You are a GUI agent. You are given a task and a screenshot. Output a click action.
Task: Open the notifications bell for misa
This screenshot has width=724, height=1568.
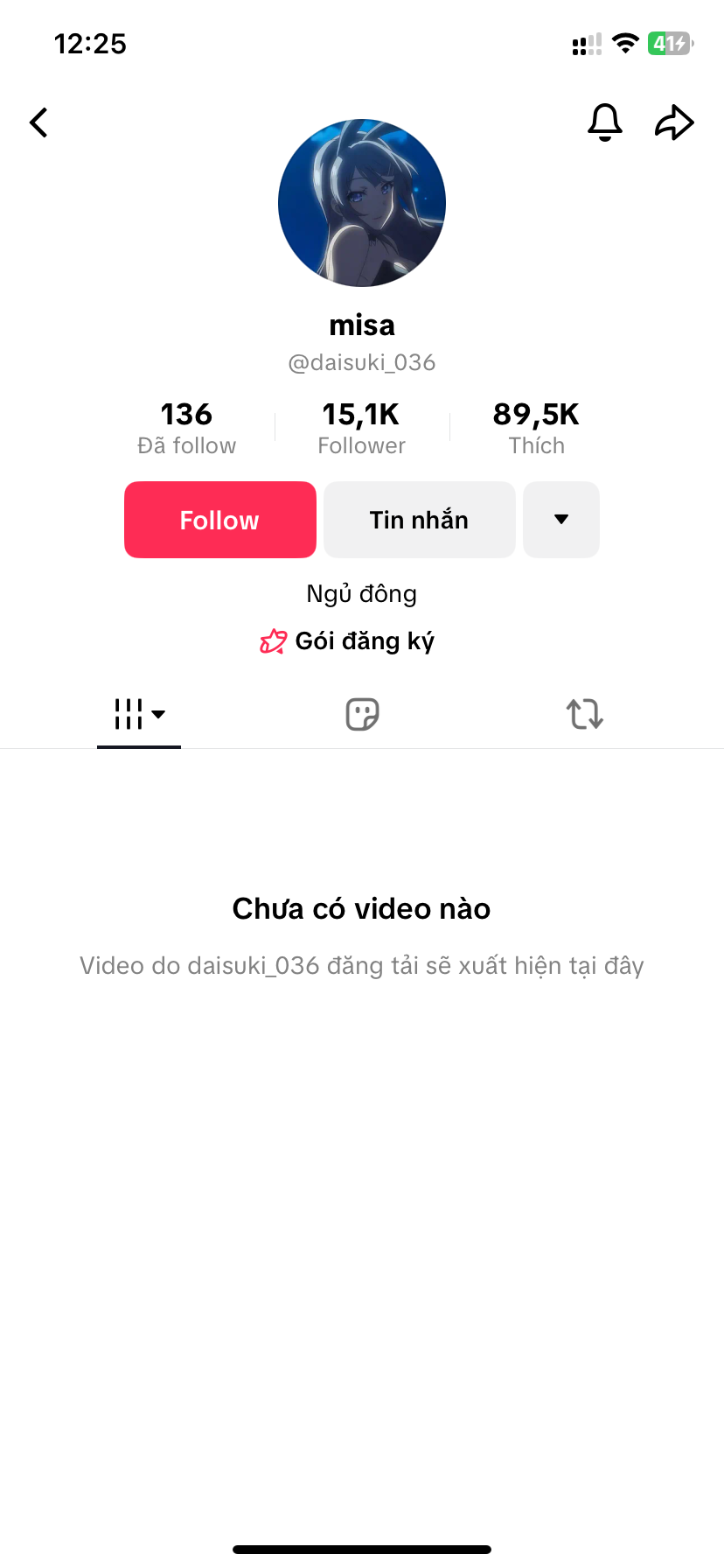(x=604, y=122)
